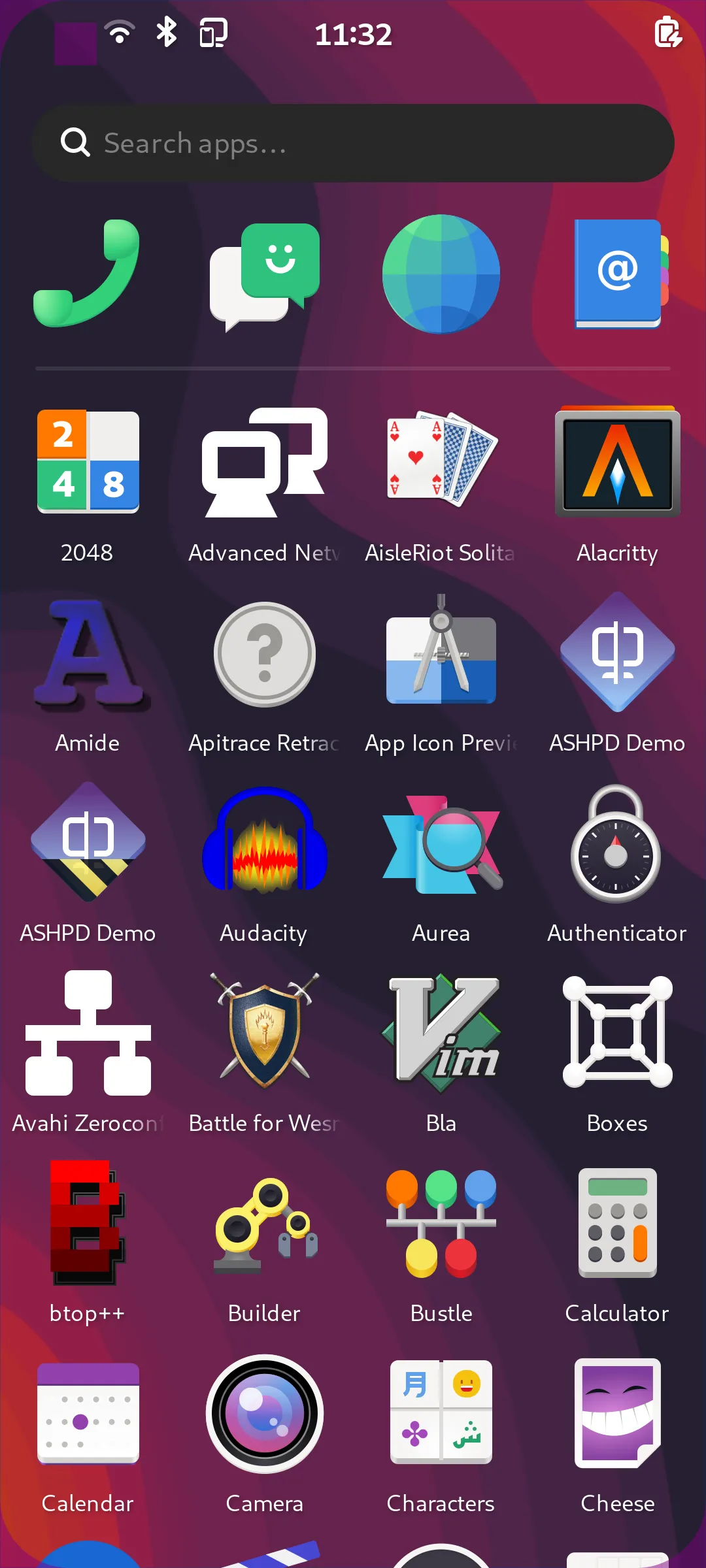Screen dimensions: 706x1568
Task: Open the Amide app
Action: point(88,653)
